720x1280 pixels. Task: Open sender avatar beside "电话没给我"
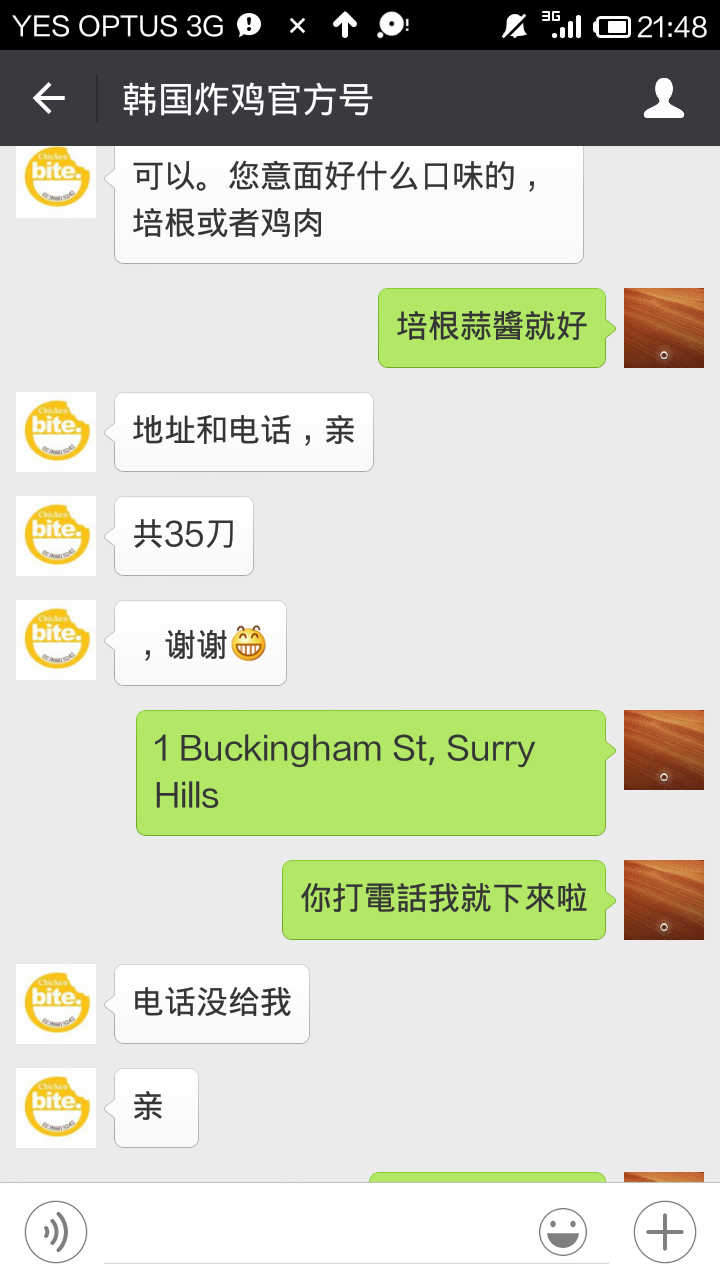[56, 1004]
